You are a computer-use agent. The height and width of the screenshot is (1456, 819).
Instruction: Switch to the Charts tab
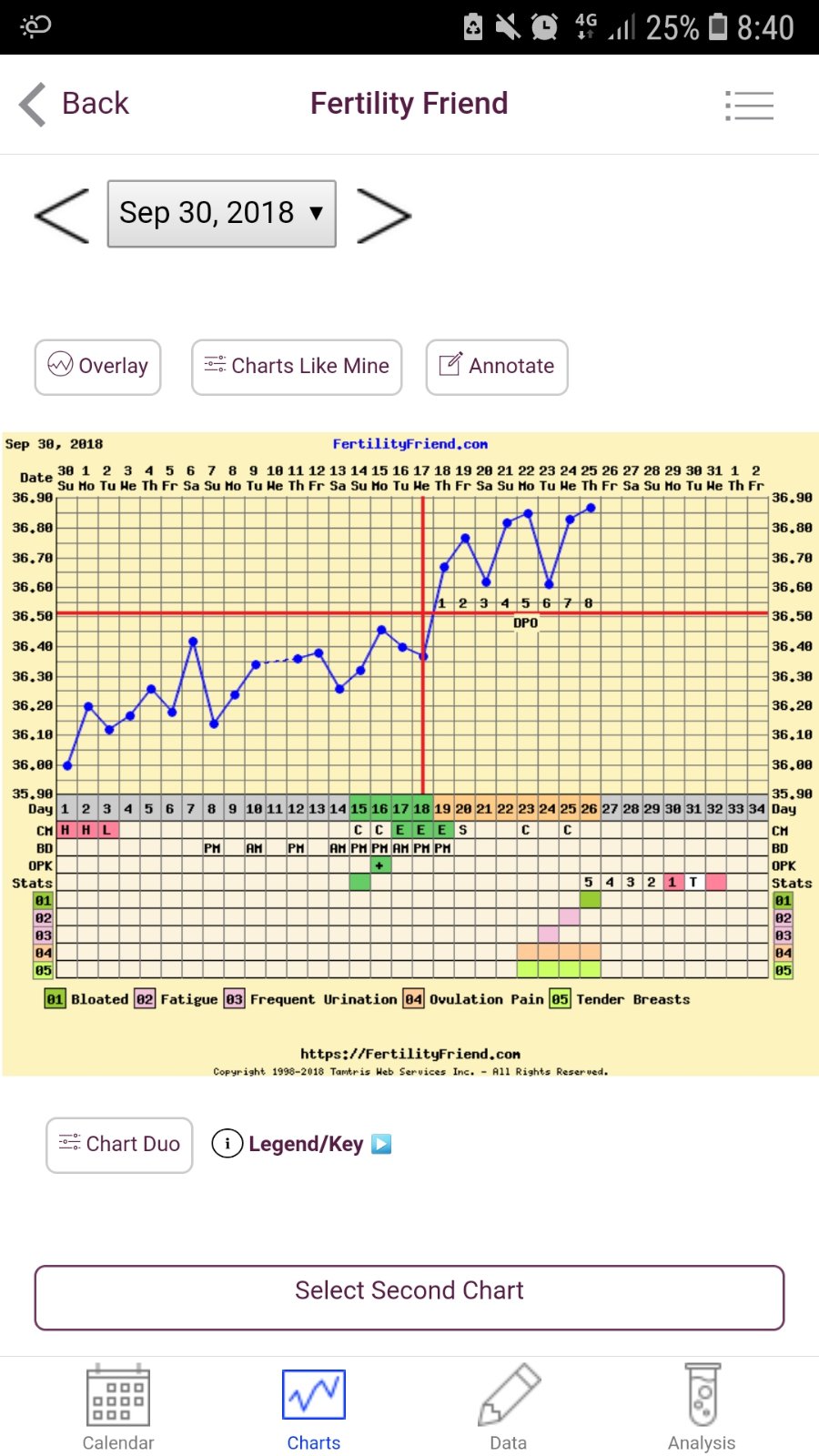click(314, 1408)
